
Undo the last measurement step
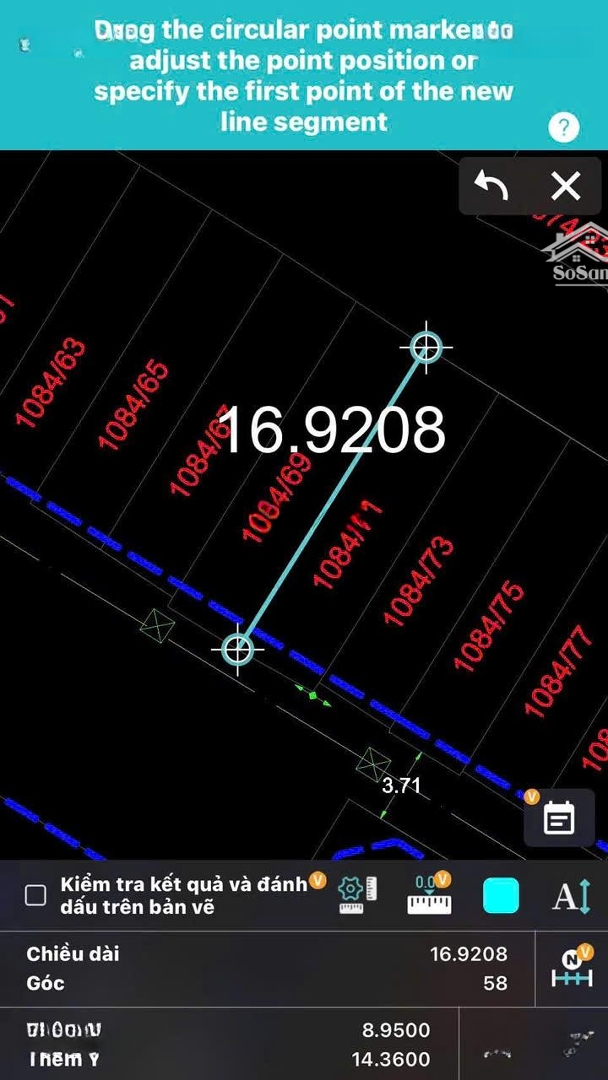pyautogui.click(x=490, y=186)
